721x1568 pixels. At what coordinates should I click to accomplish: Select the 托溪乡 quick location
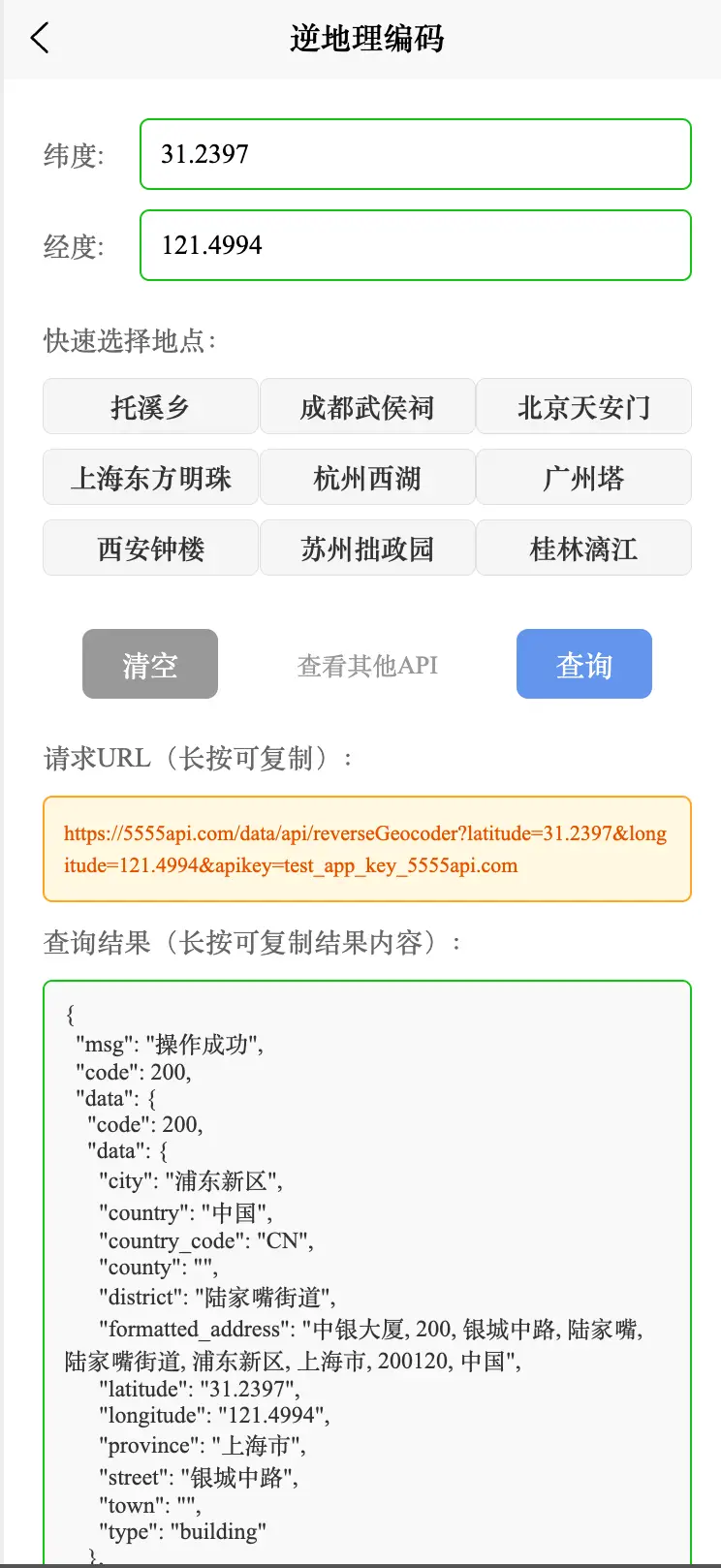click(x=150, y=407)
